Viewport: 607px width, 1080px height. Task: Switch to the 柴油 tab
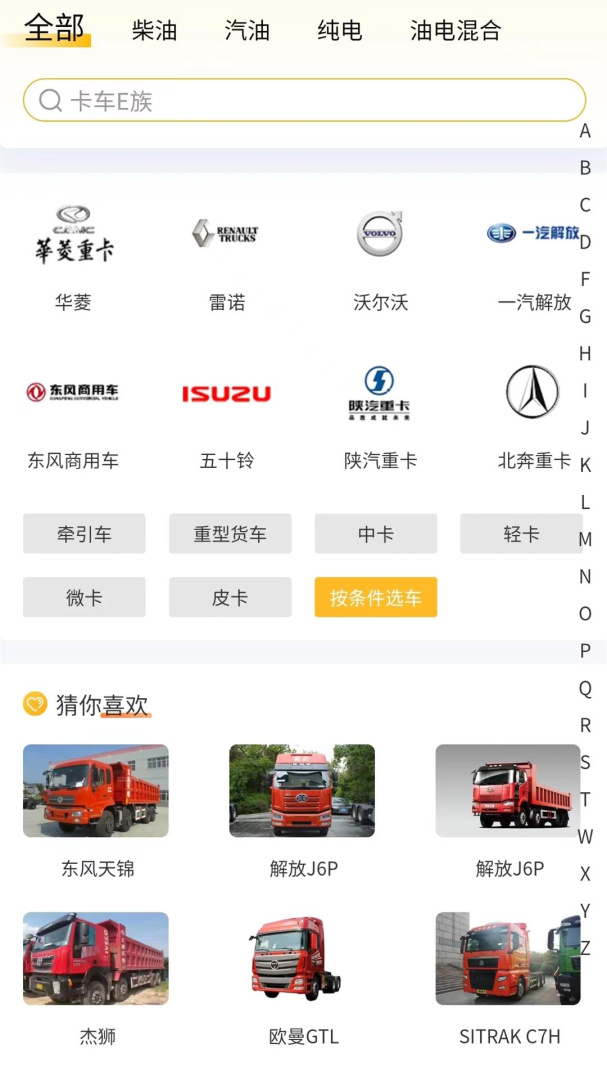pyautogui.click(x=154, y=30)
